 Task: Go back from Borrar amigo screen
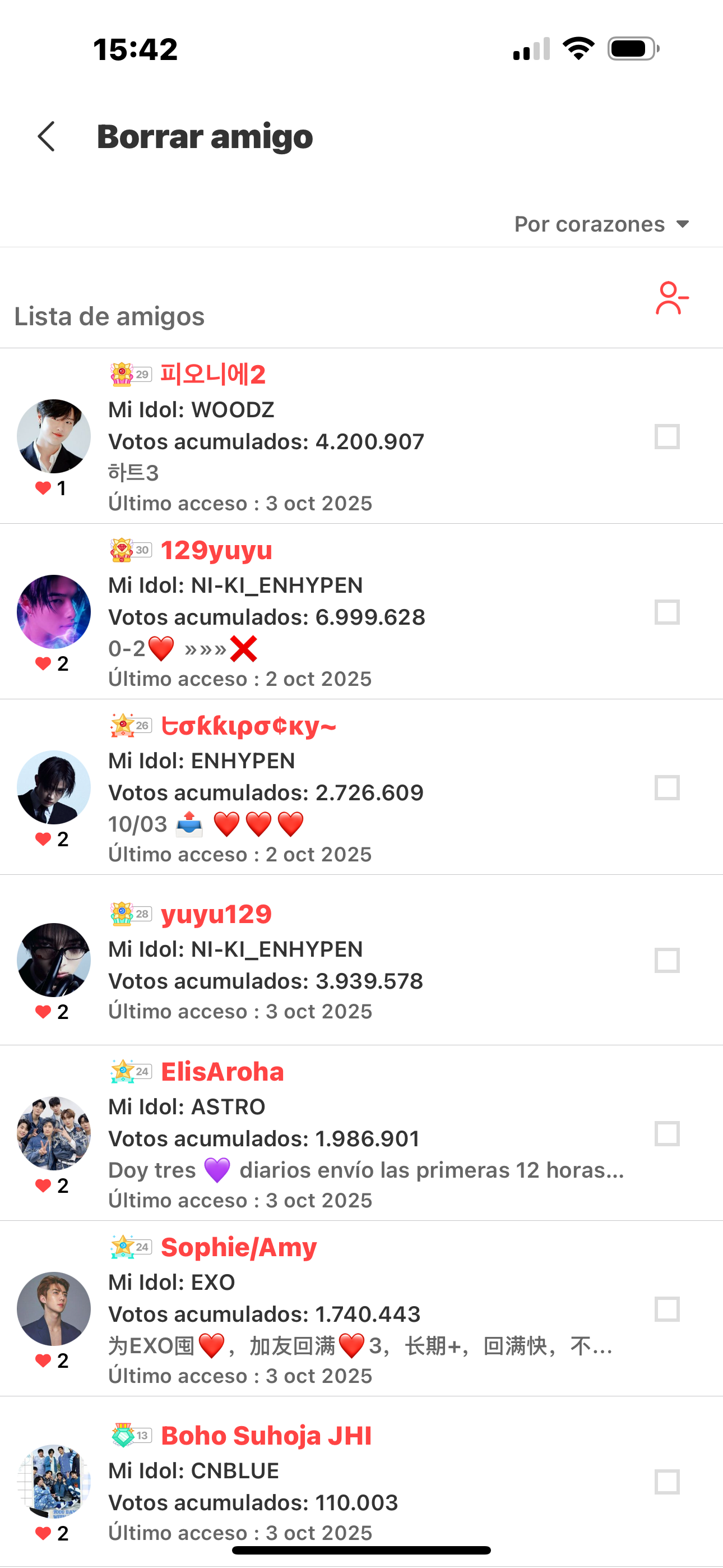pyautogui.click(x=47, y=136)
